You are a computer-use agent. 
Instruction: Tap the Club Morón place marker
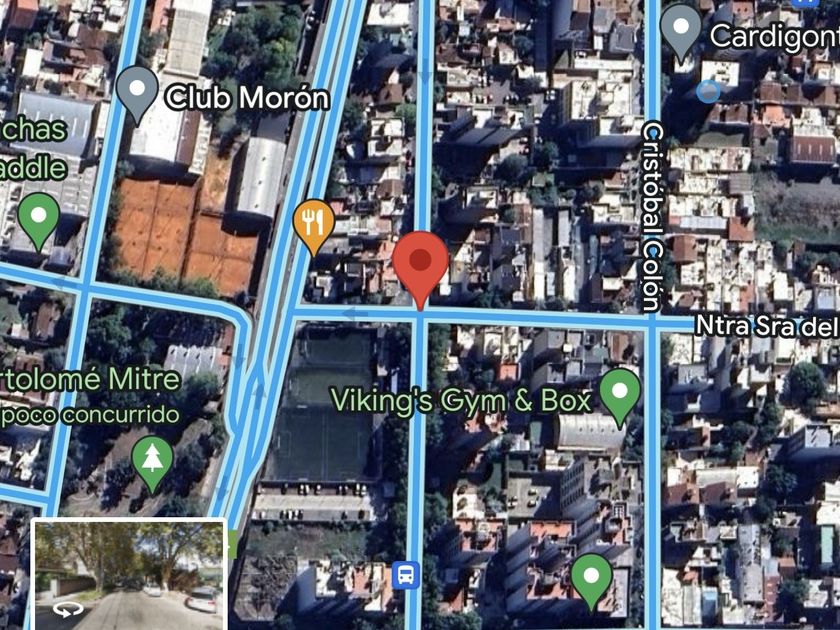click(x=137, y=92)
